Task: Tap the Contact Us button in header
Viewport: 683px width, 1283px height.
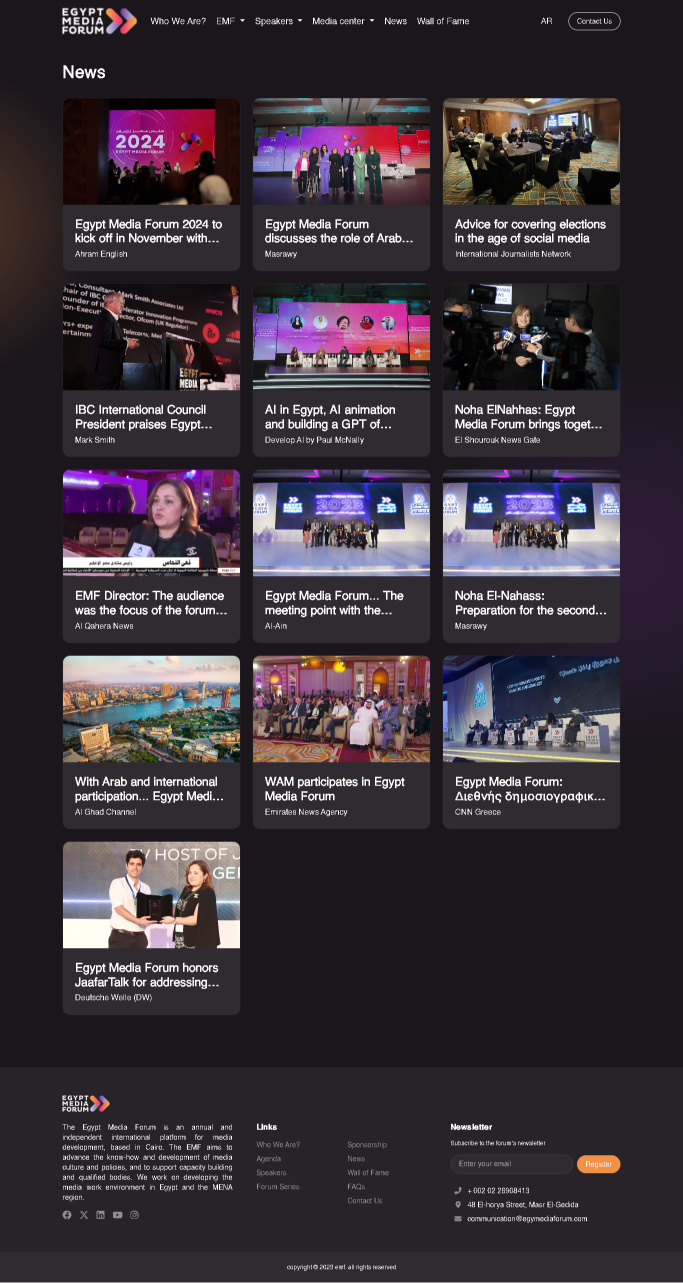Action: [x=594, y=21]
